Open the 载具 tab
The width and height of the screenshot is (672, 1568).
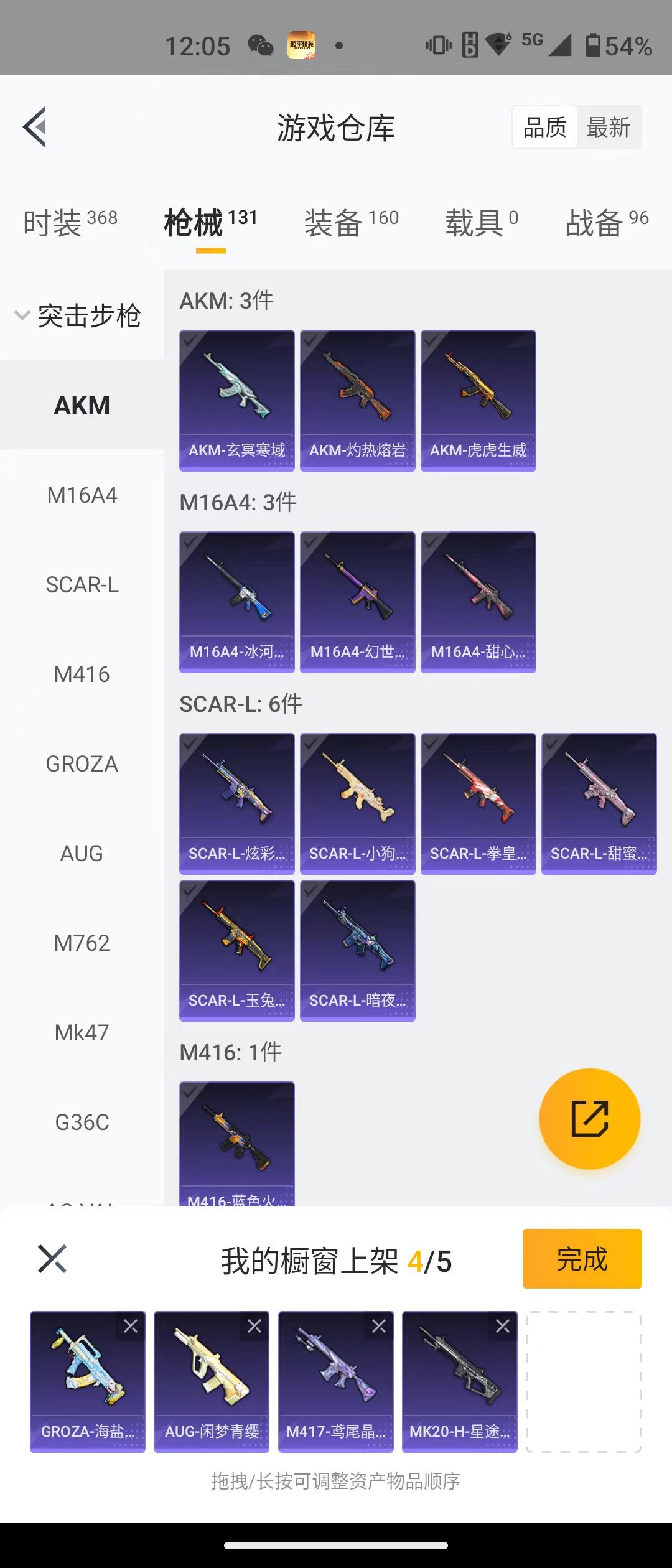[x=481, y=222]
